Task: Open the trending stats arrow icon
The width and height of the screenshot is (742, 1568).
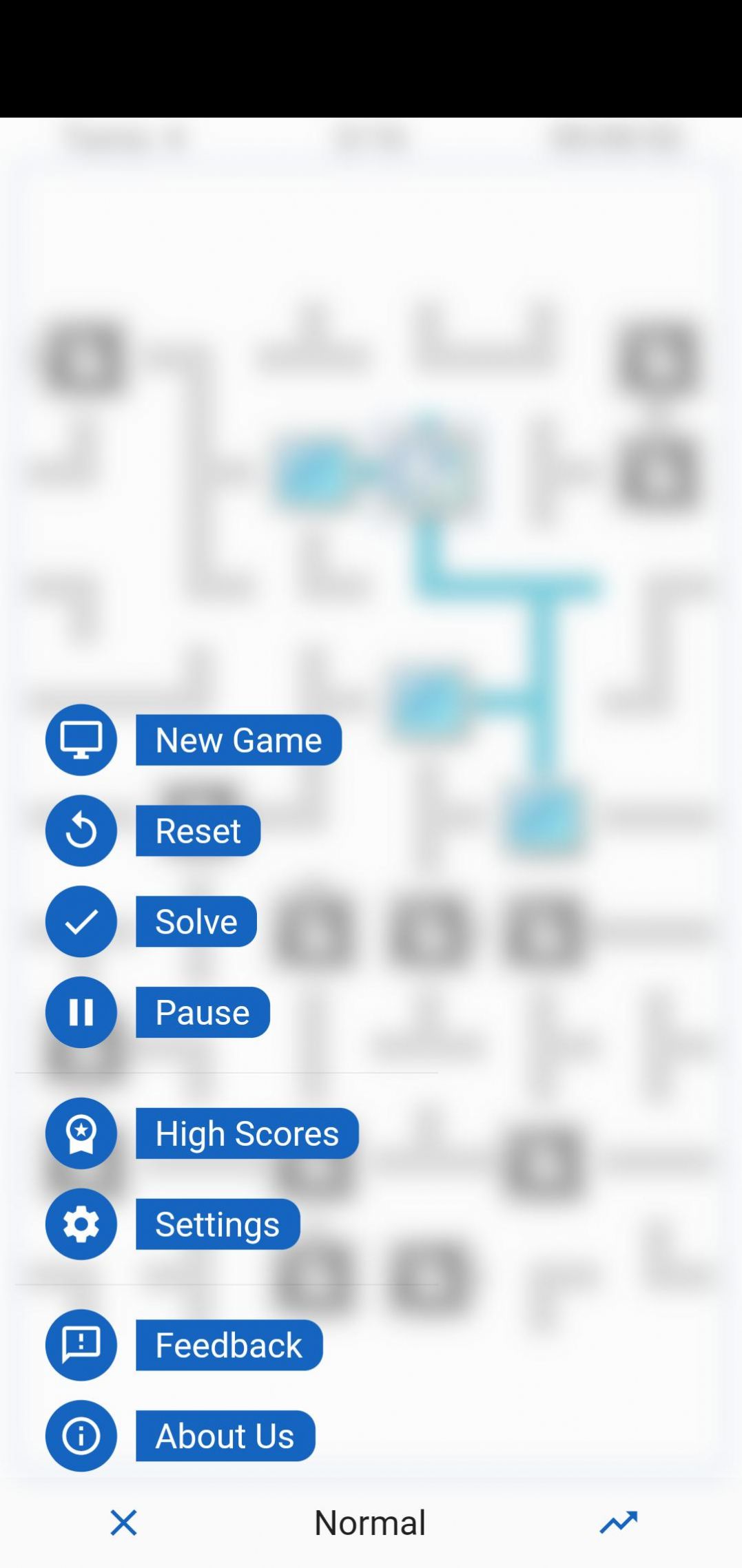Action: point(619,1523)
